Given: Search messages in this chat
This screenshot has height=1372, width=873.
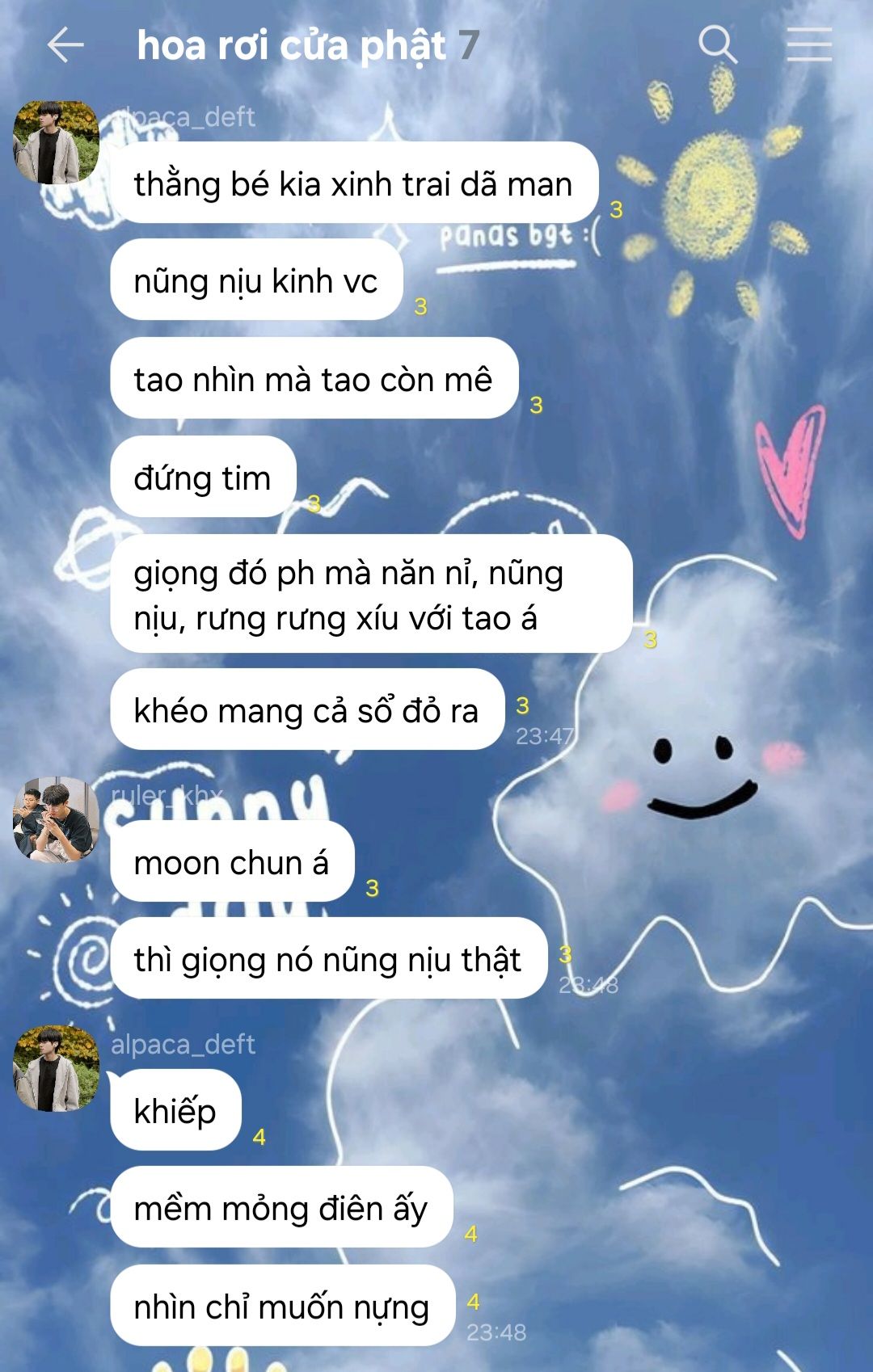Looking at the screenshot, I should click(x=717, y=44).
